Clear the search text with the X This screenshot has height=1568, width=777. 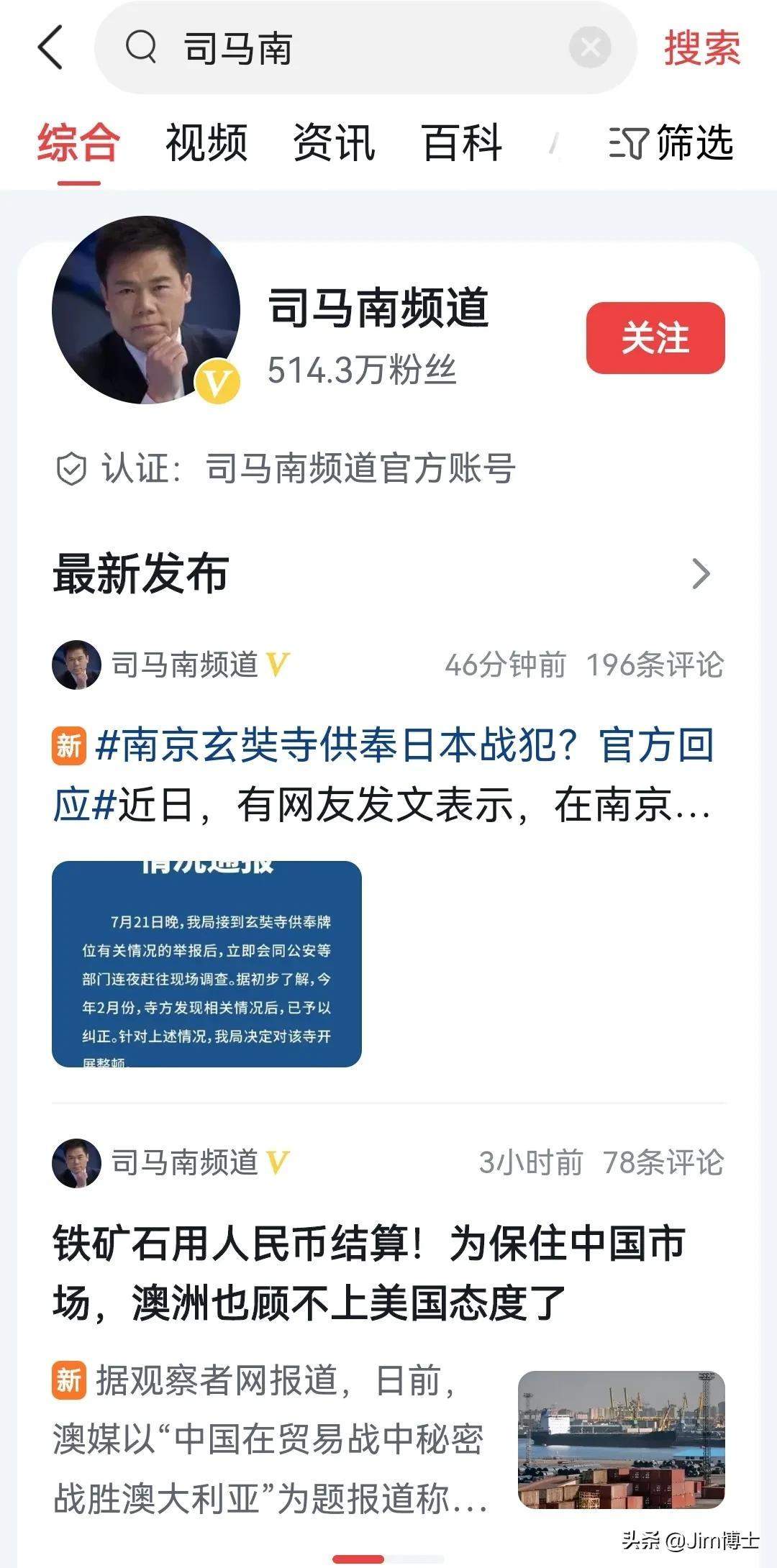pyautogui.click(x=589, y=48)
